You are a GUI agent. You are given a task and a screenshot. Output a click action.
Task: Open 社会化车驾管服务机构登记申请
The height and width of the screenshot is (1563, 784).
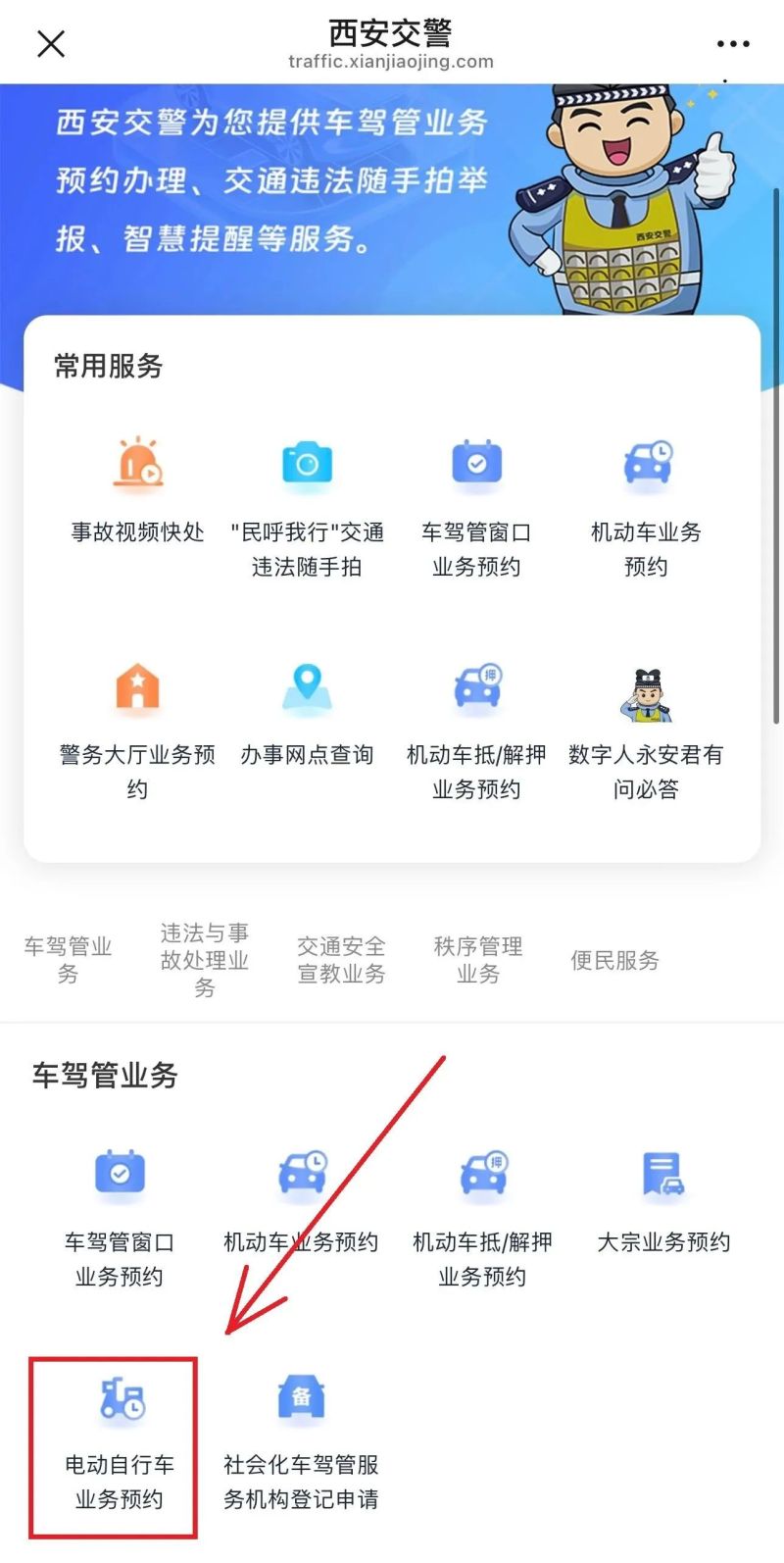(301, 1439)
